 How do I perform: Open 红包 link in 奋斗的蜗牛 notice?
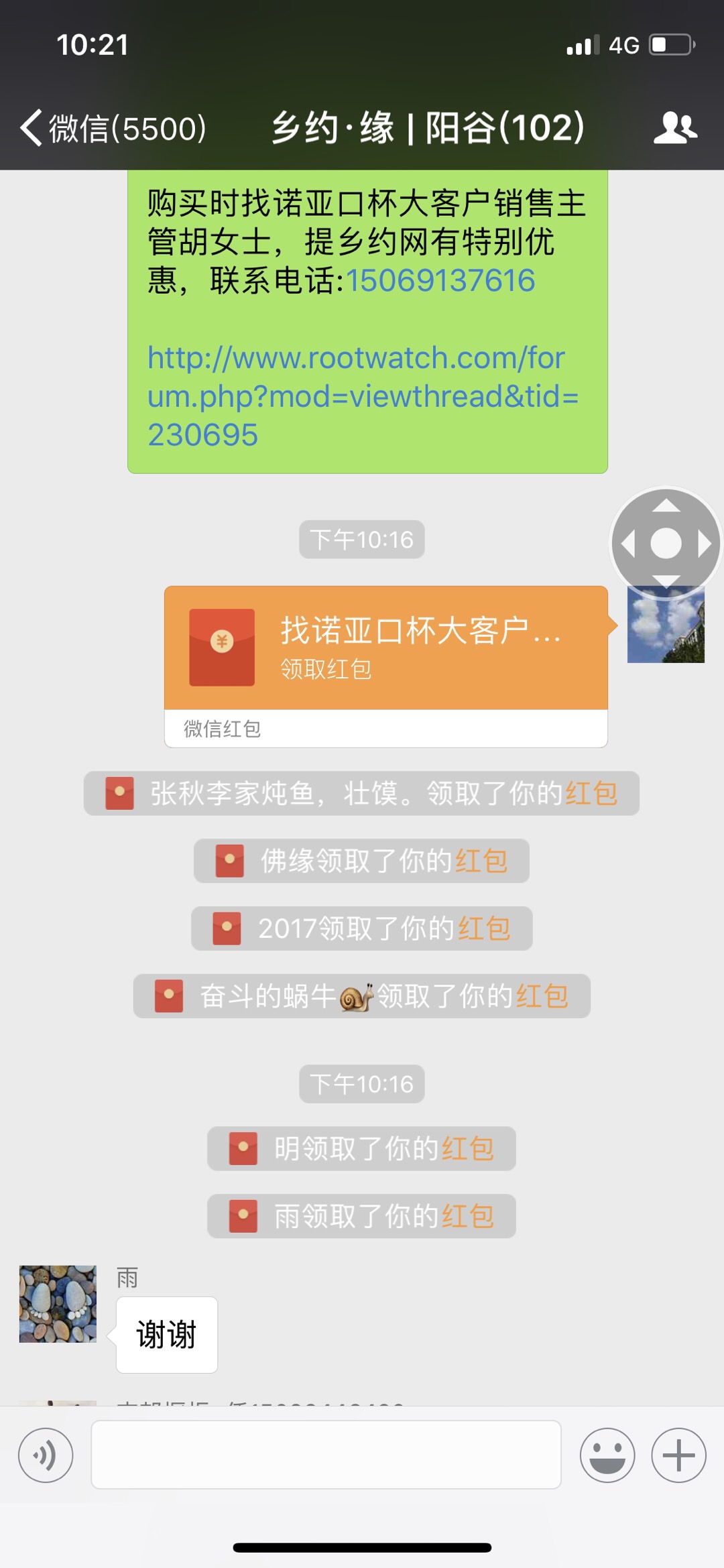click(x=542, y=996)
